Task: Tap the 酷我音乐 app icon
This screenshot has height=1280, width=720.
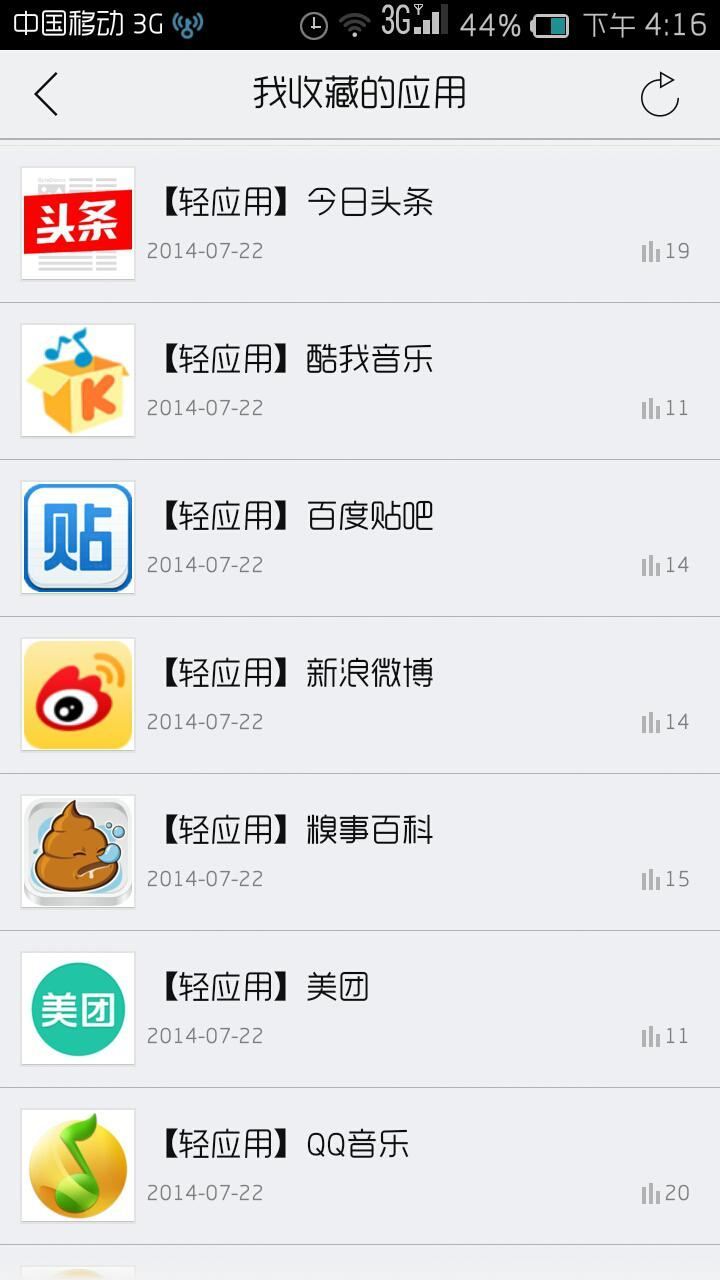Action: click(77, 380)
